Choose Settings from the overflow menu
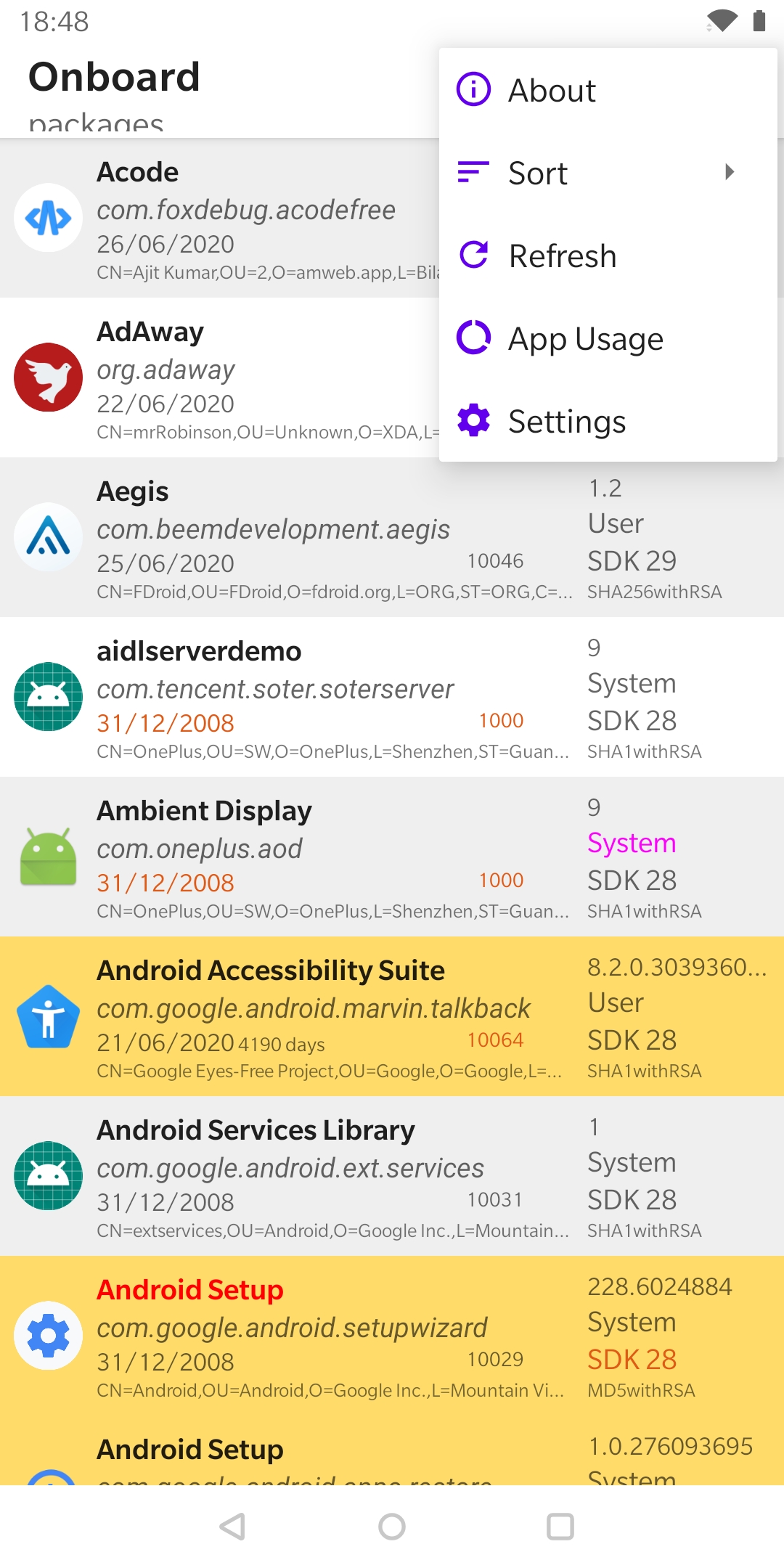 point(566,421)
